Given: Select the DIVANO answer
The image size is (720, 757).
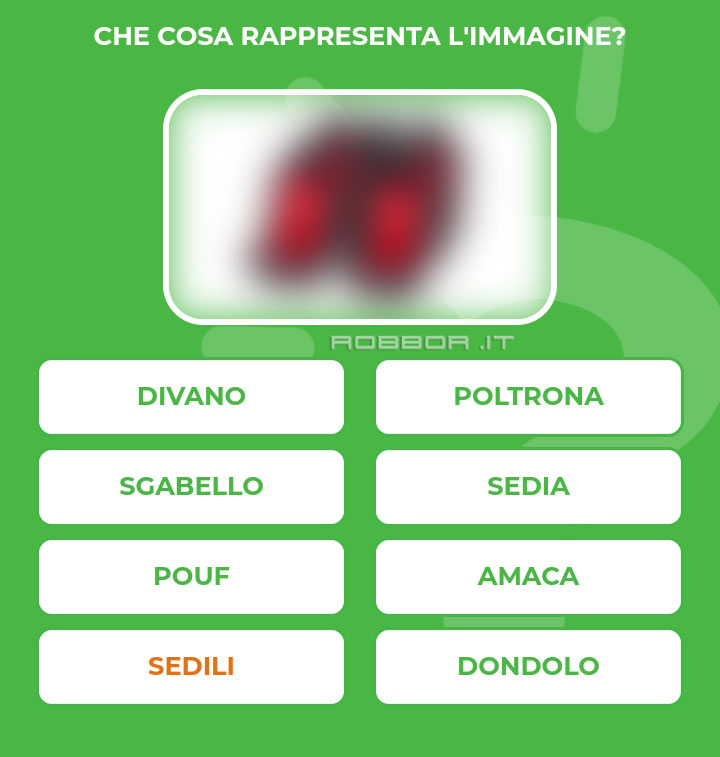Looking at the screenshot, I should [191, 397].
